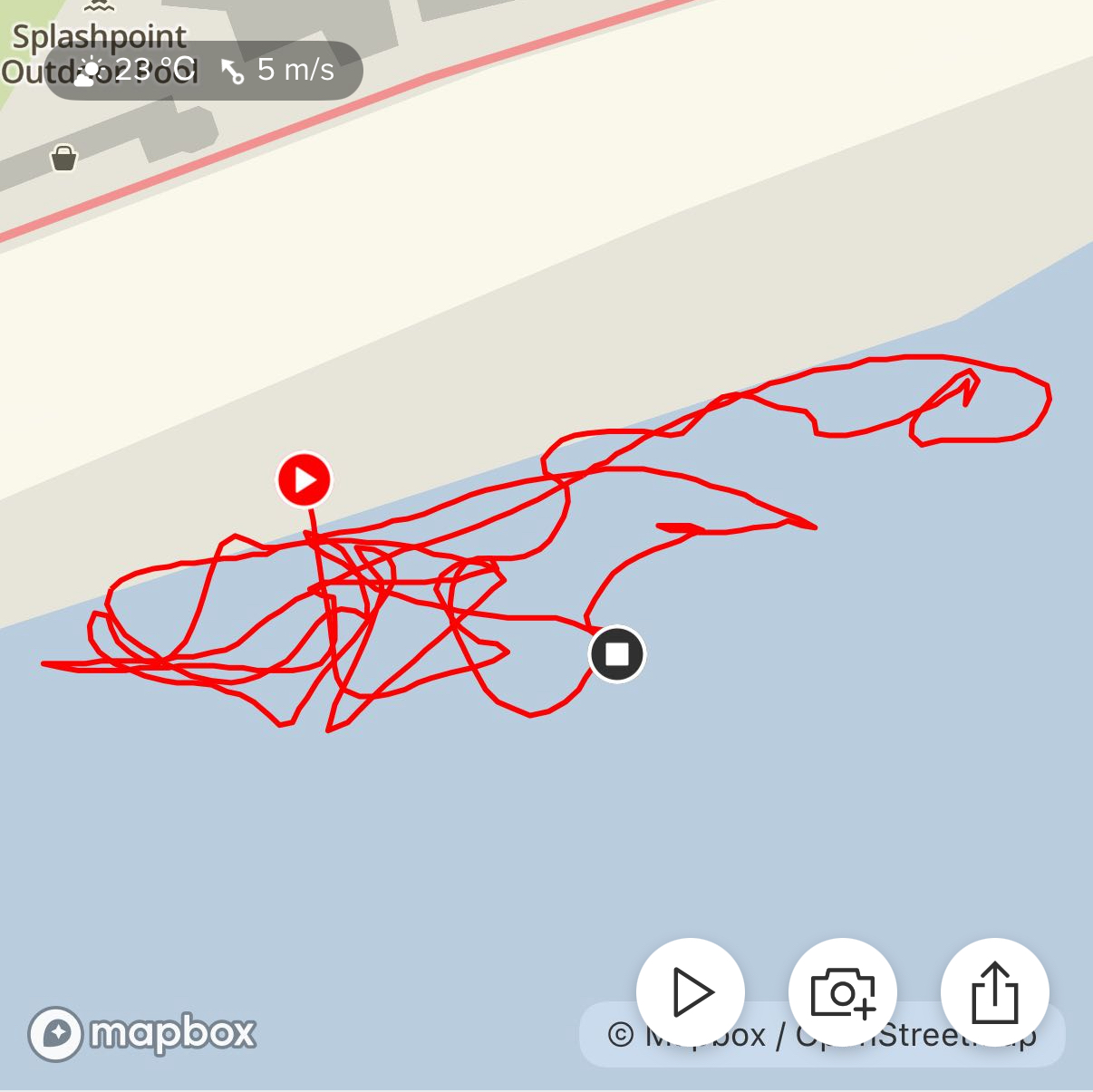Viewport: 1093px width, 1092px height.
Task: Open the Mapbox logo link
Action: (142, 1033)
